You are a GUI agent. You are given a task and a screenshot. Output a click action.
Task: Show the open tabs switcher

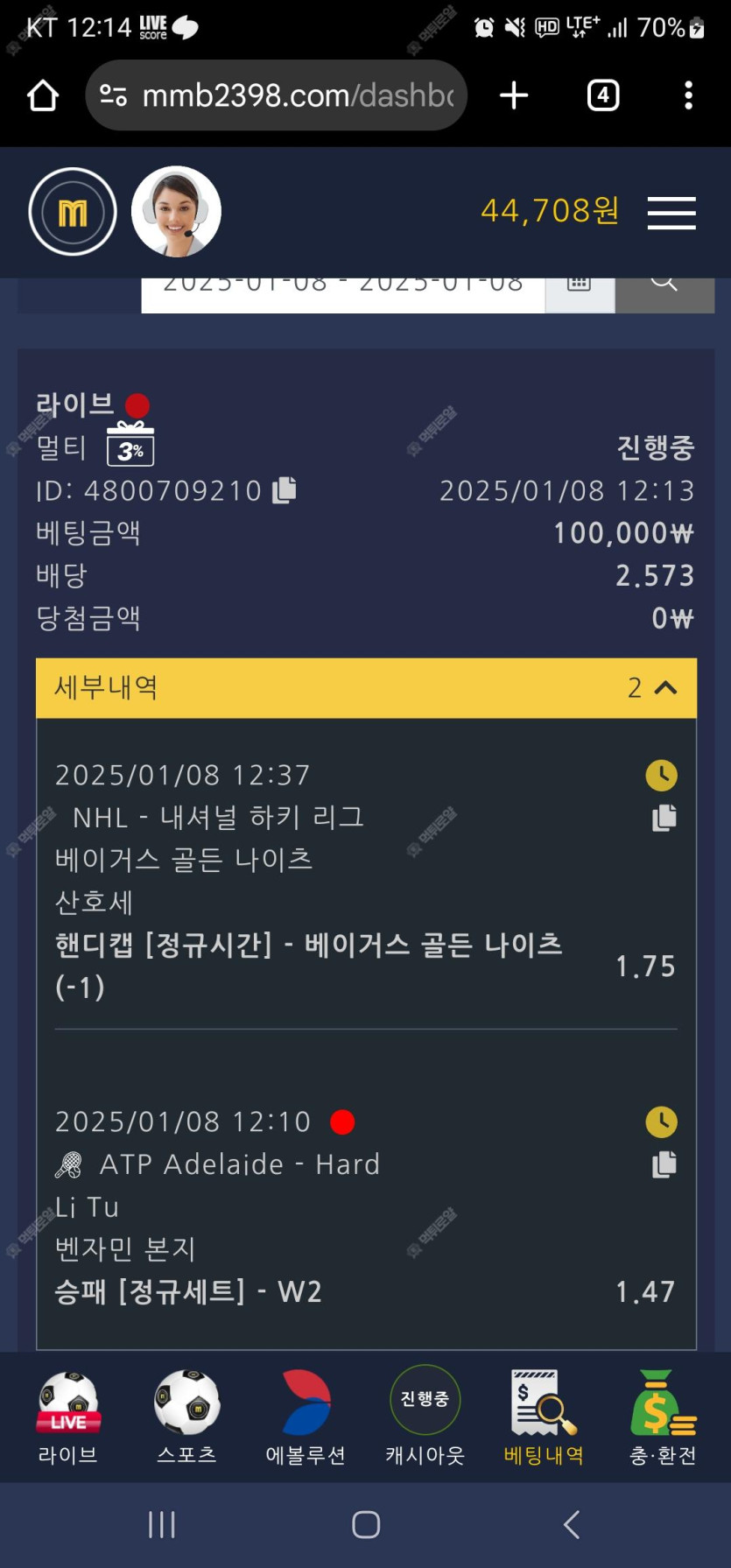602,95
